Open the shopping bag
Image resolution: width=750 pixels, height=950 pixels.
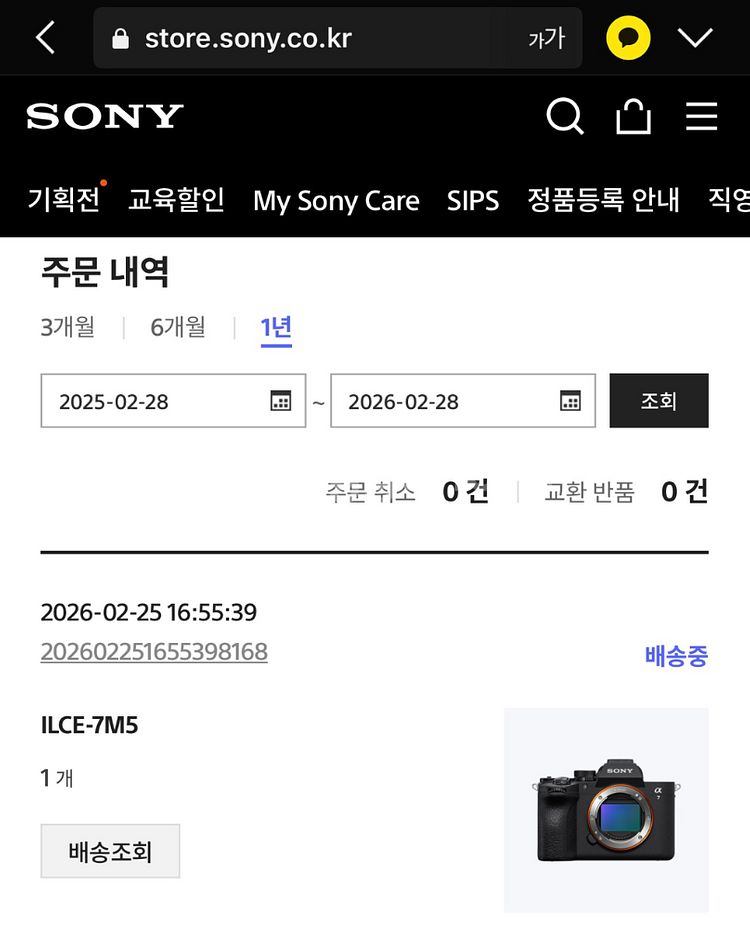633,117
